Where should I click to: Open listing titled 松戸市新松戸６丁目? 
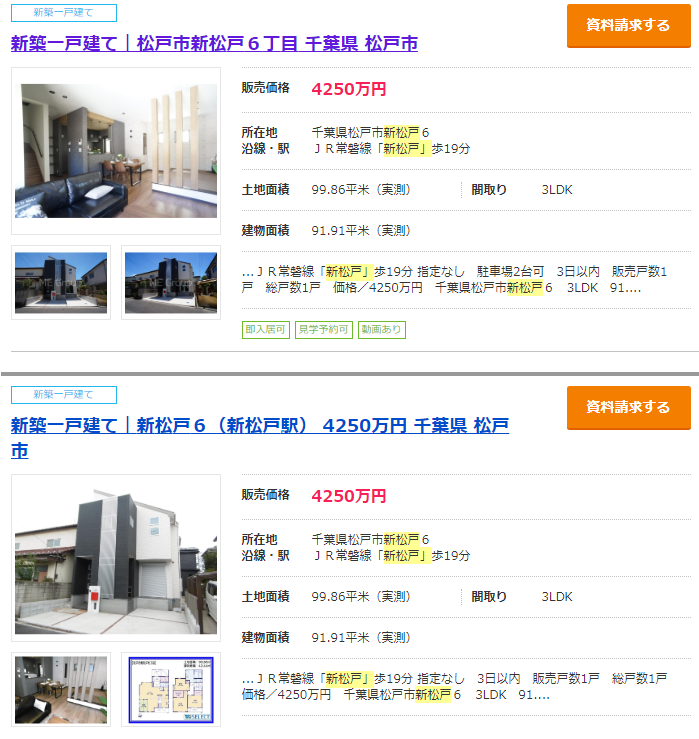214,44
